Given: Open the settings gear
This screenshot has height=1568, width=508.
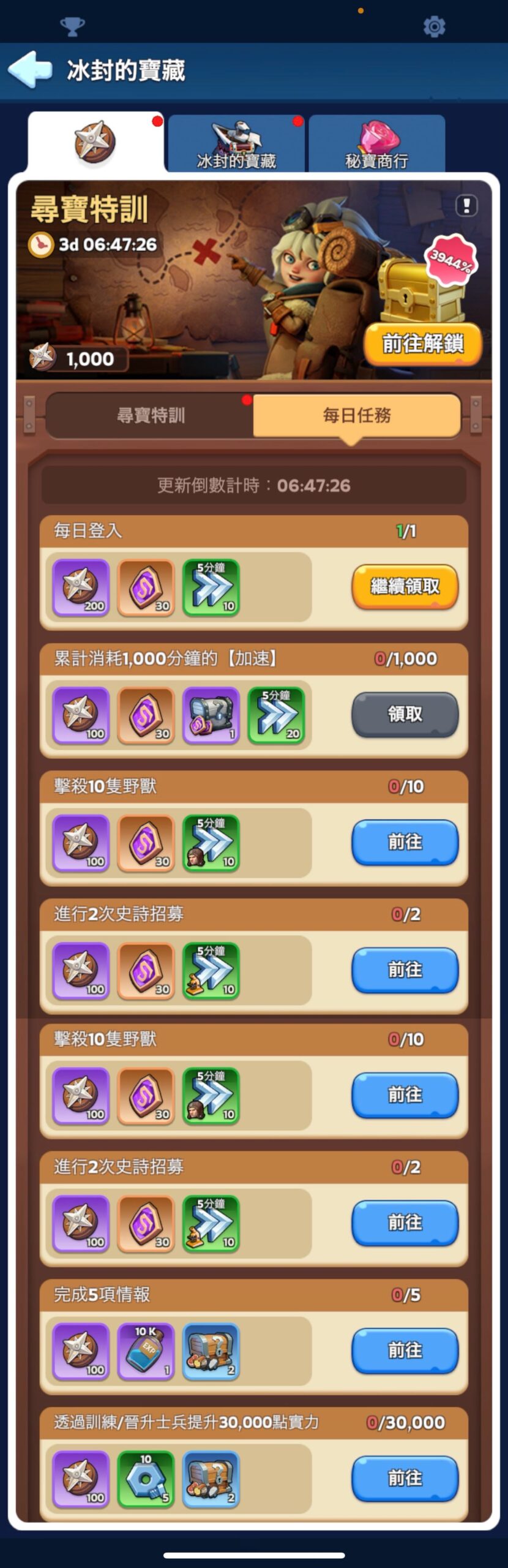Looking at the screenshot, I should [x=434, y=26].
